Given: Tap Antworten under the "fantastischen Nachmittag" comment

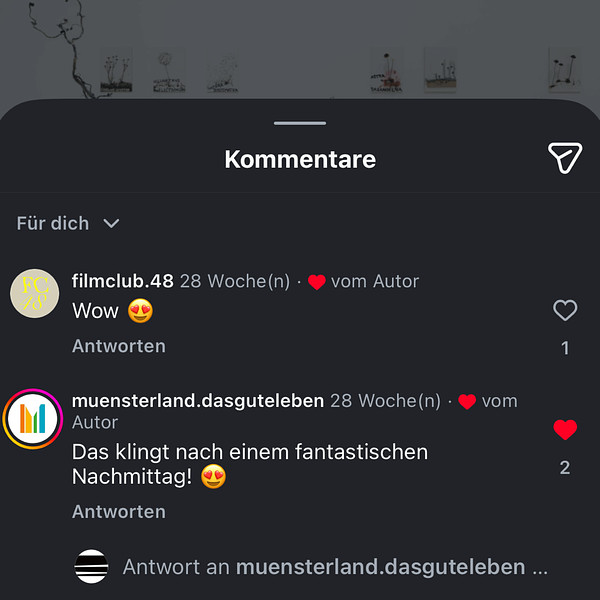Looking at the screenshot, I should click(119, 511).
